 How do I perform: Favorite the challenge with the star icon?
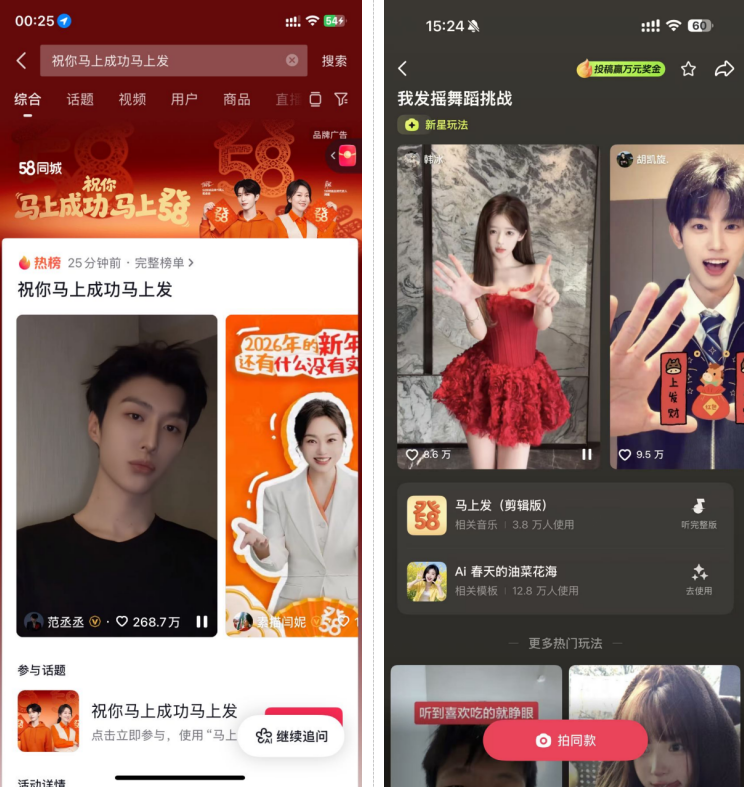(x=688, y=69)
